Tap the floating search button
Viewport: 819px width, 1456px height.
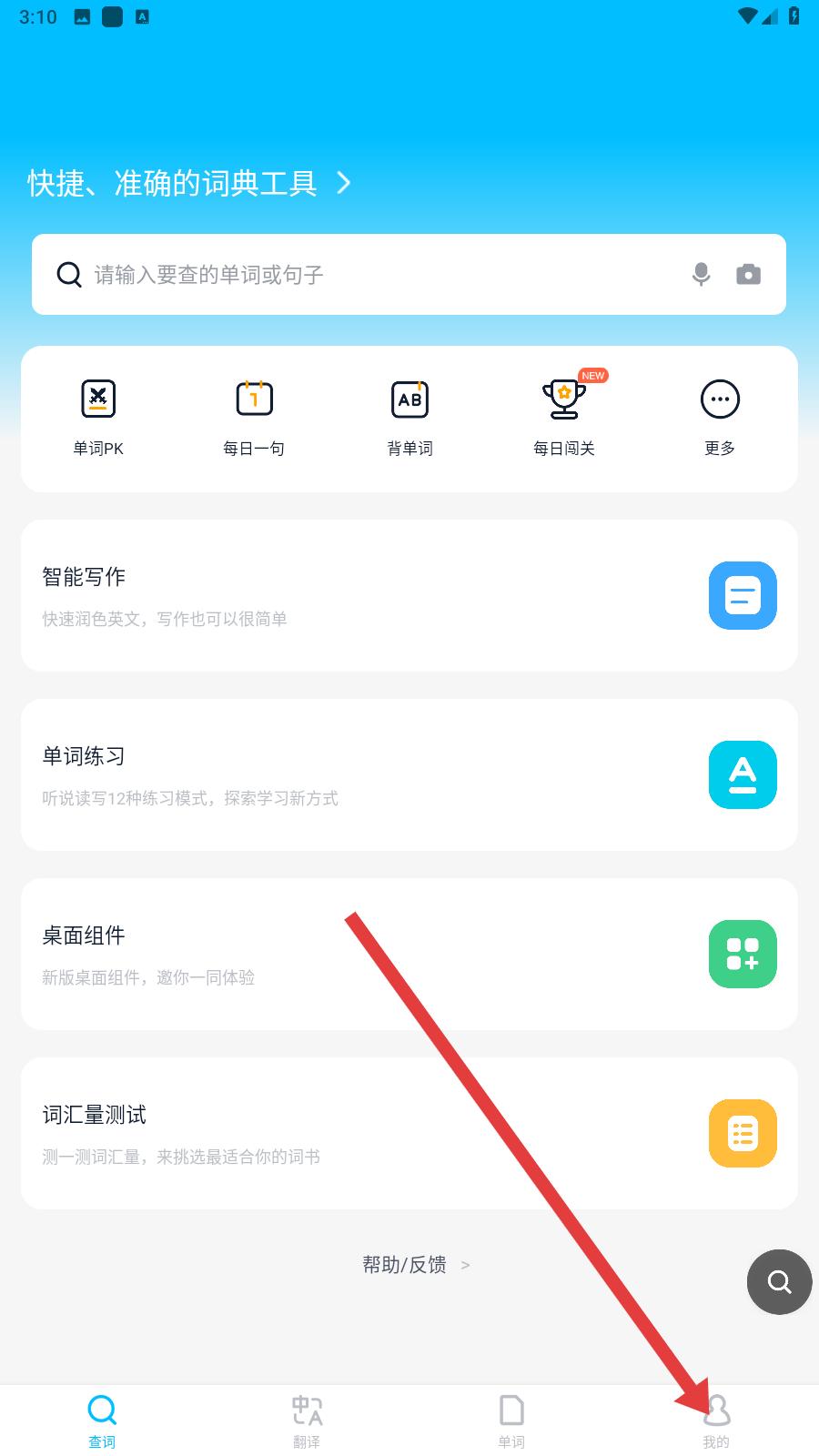[779, 1282]
